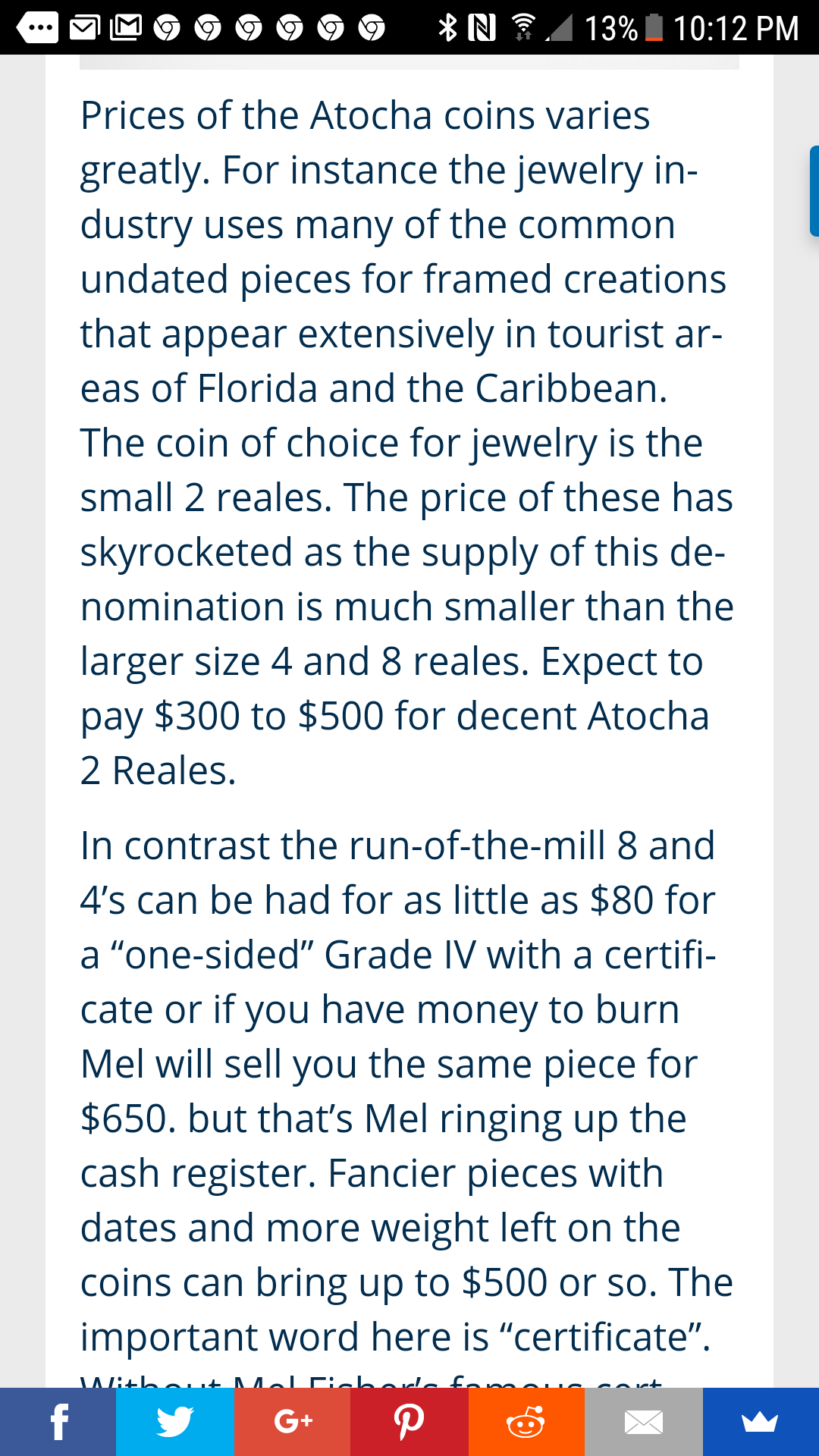Pin this article on Pinterest
This screenshot has width=819, height=1456.
409,1422
